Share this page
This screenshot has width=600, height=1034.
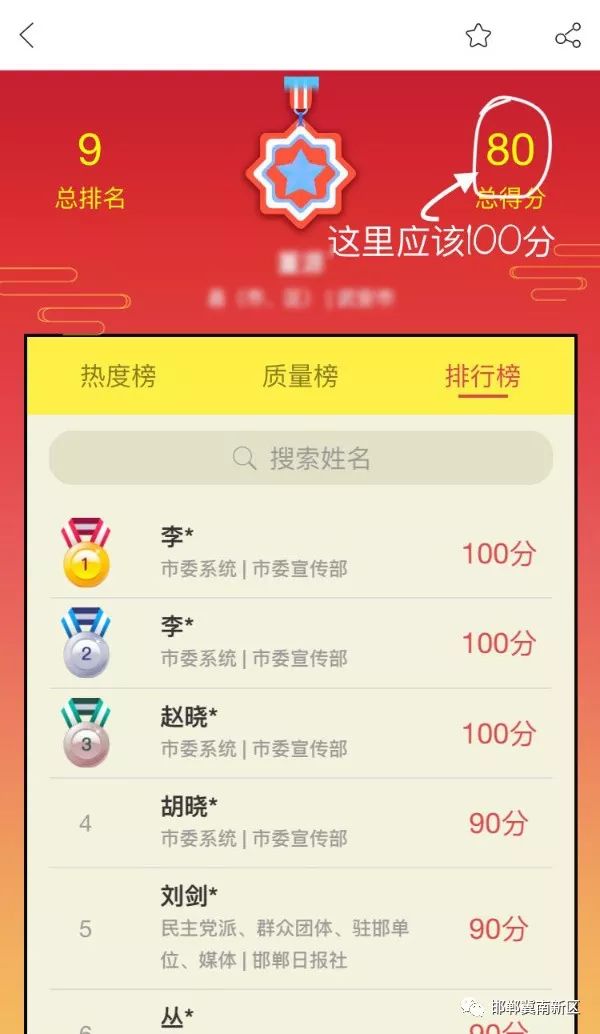568,35
